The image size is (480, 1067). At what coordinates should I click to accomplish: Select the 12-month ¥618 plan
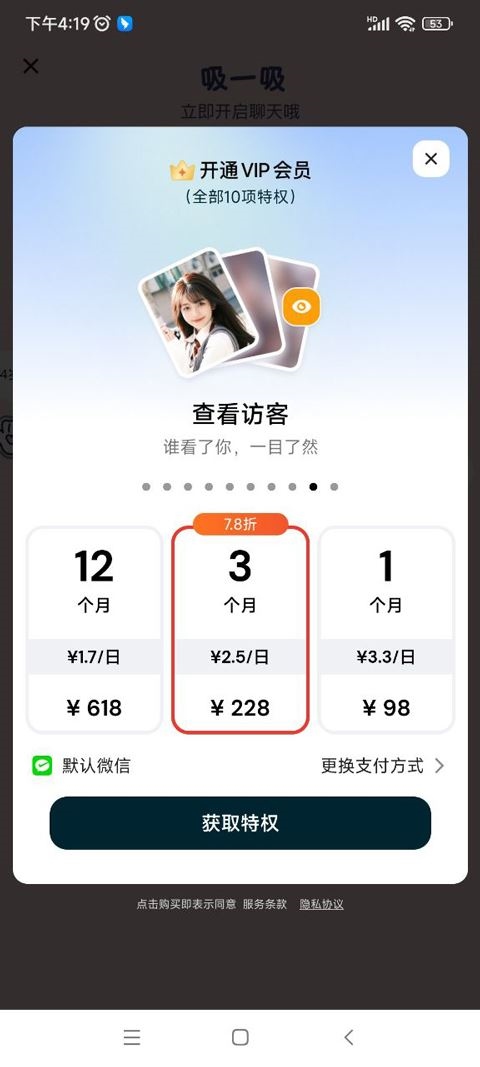coord(94,629)
